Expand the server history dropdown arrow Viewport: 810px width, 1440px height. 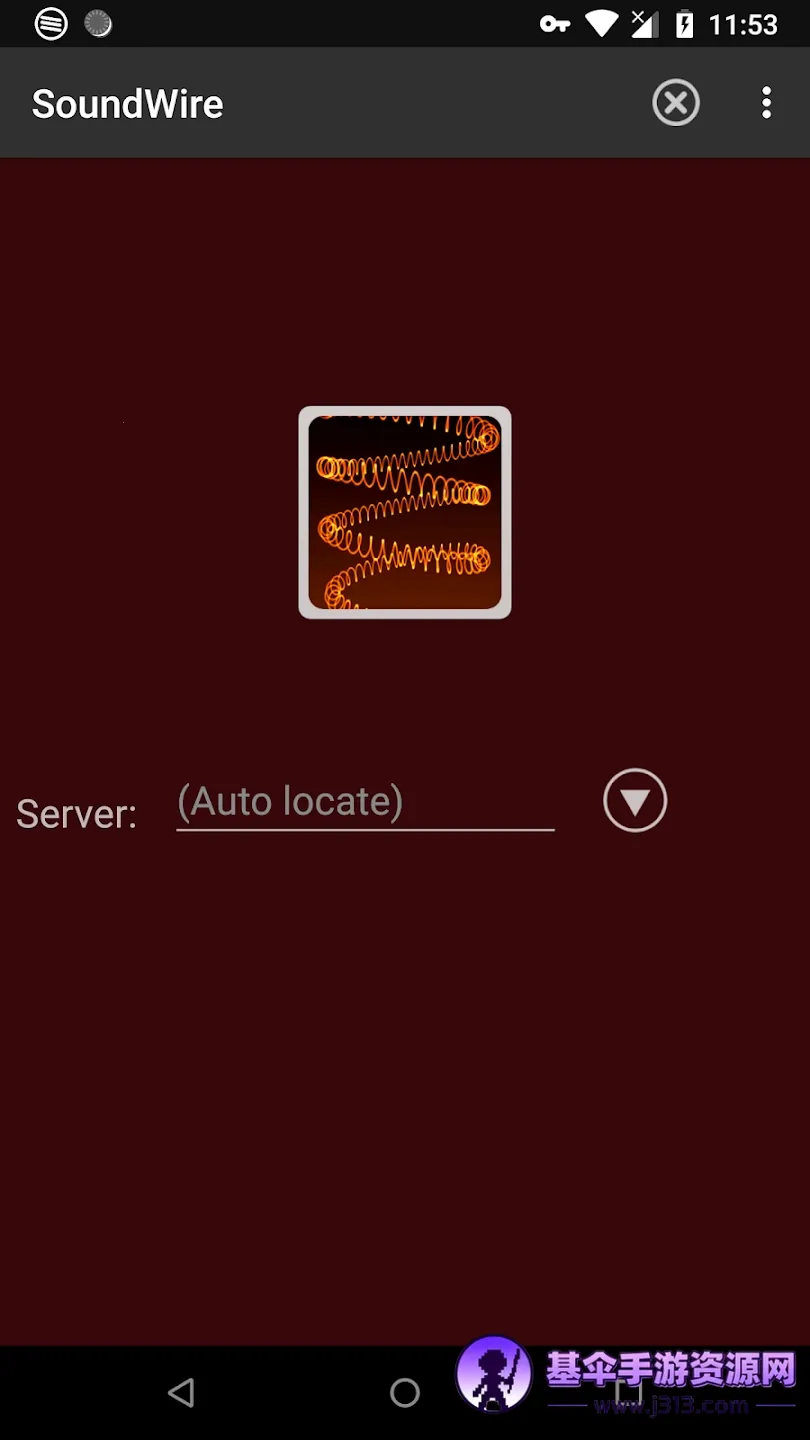pos(635,801)
